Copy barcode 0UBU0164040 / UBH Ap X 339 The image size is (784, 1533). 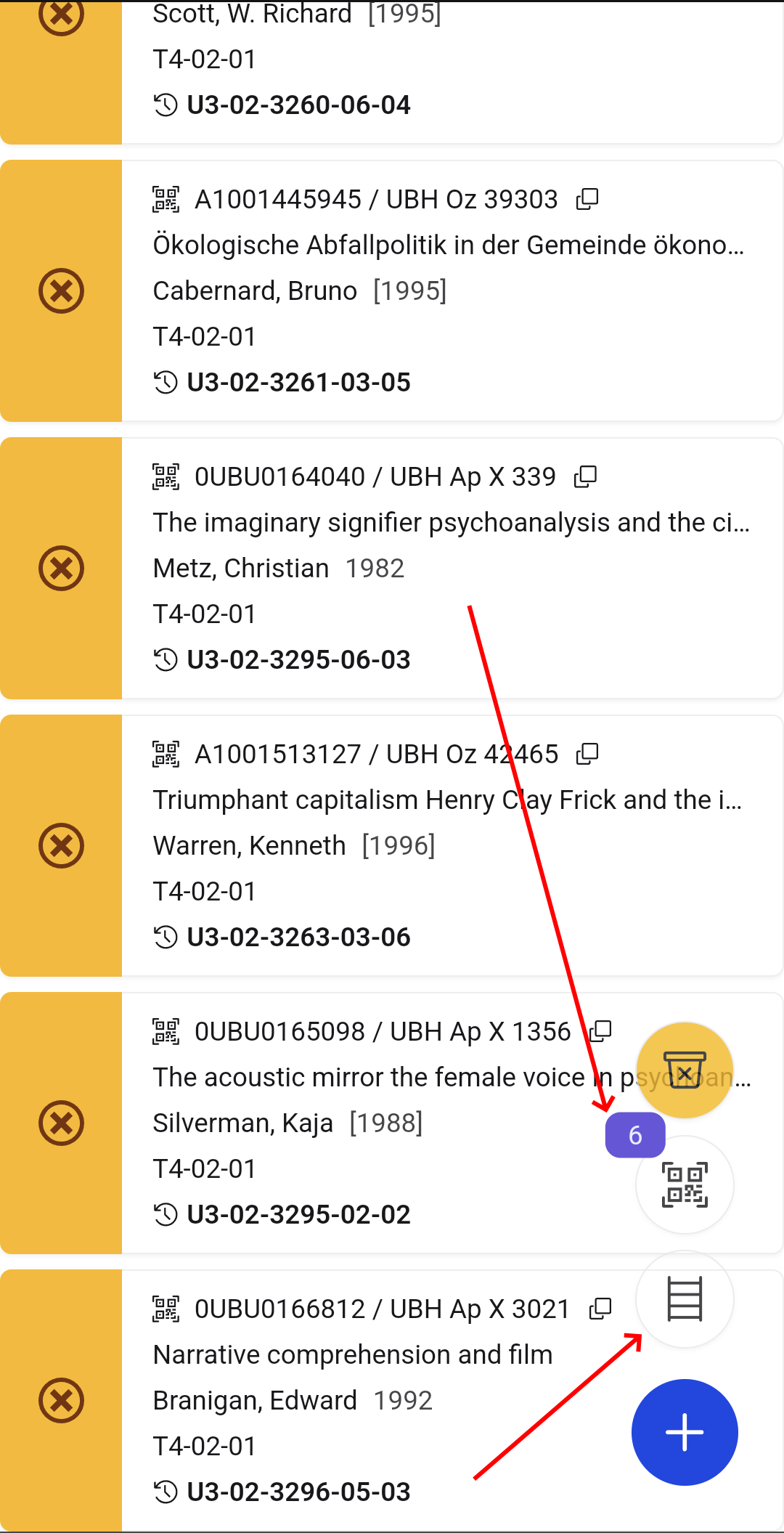click(585, 476)
